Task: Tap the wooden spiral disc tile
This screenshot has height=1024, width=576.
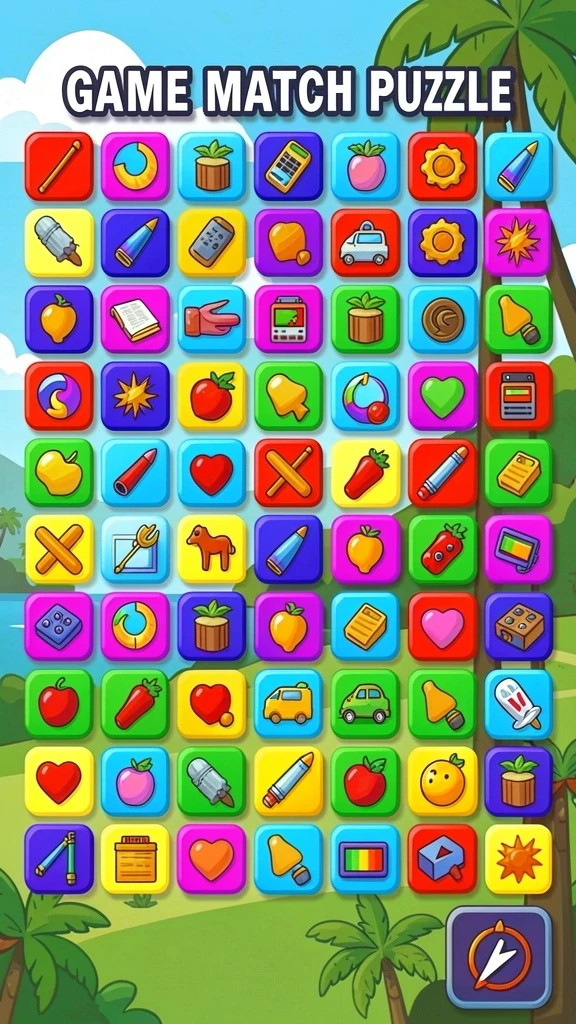Action: [442, 319]
